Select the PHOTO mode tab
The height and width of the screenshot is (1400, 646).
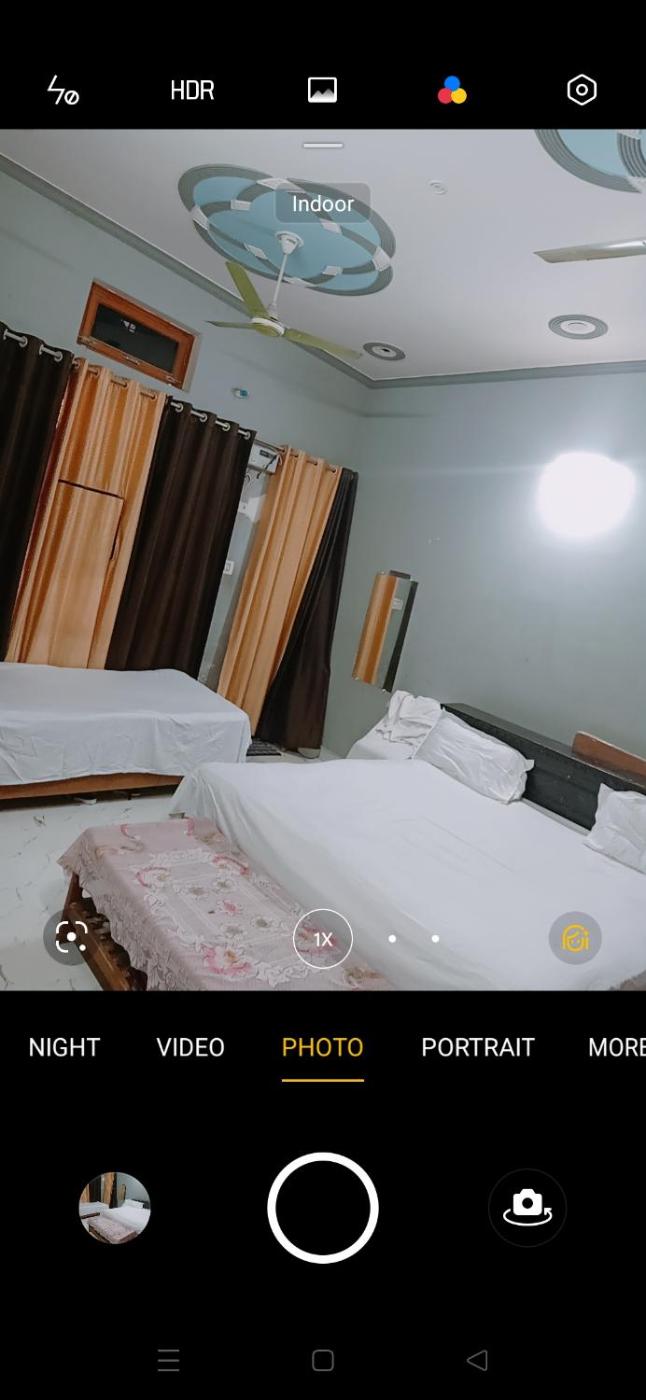click(322, 1047)
